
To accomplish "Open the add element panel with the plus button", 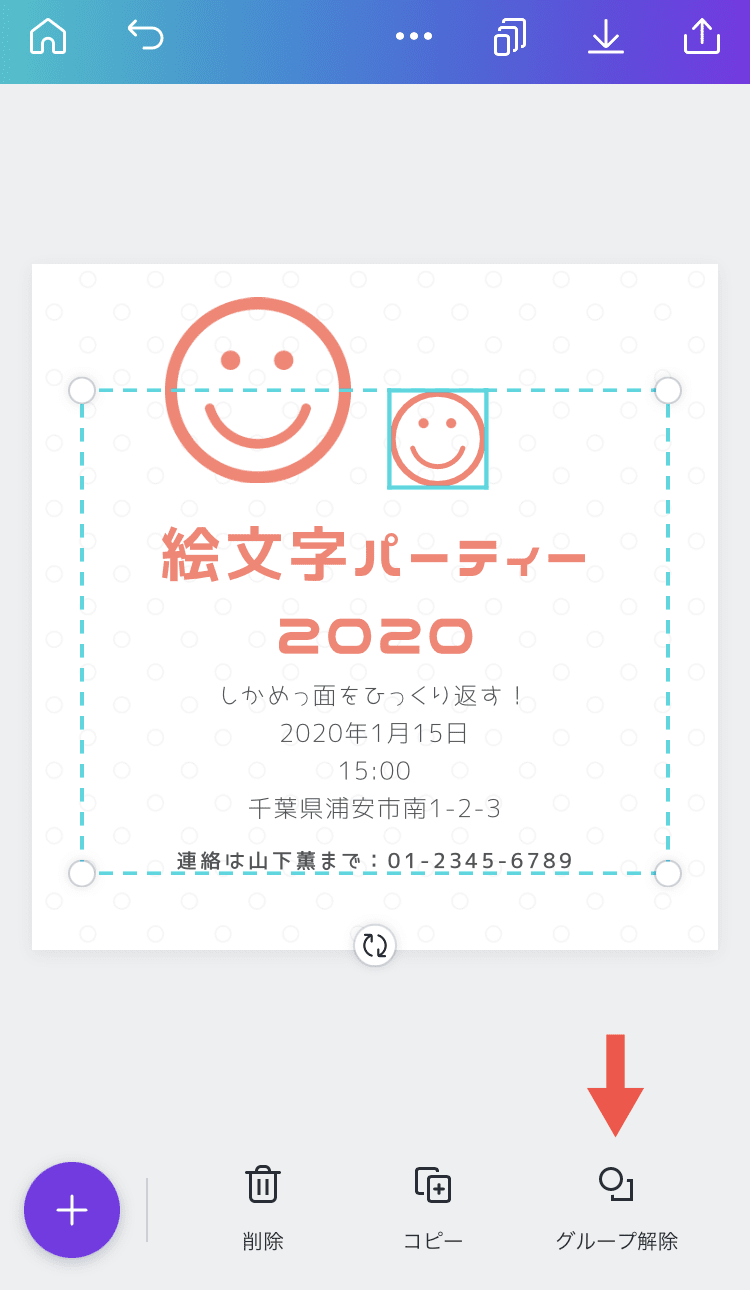I will click(71, 1210).
